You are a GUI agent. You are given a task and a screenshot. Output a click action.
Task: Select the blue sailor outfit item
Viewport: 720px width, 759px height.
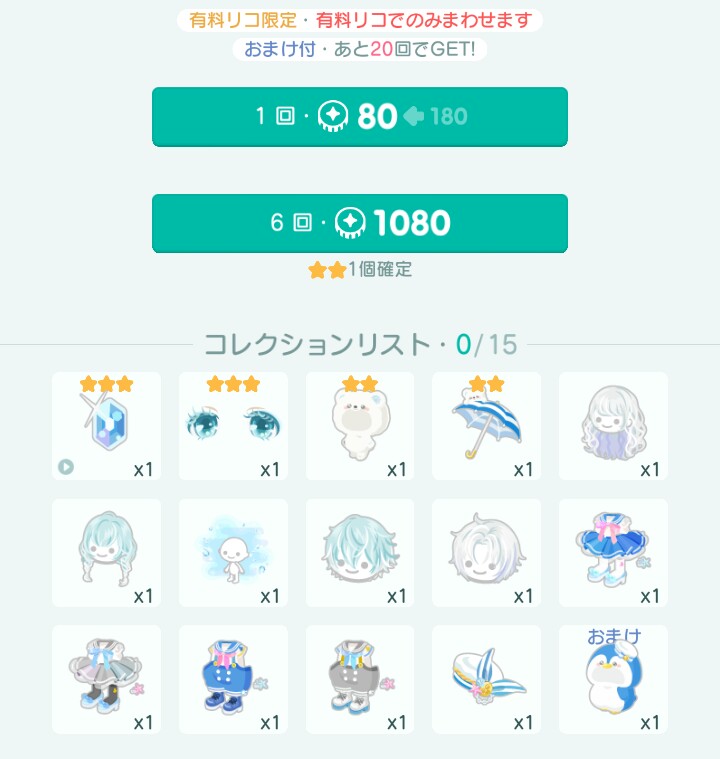coord(233,680)
